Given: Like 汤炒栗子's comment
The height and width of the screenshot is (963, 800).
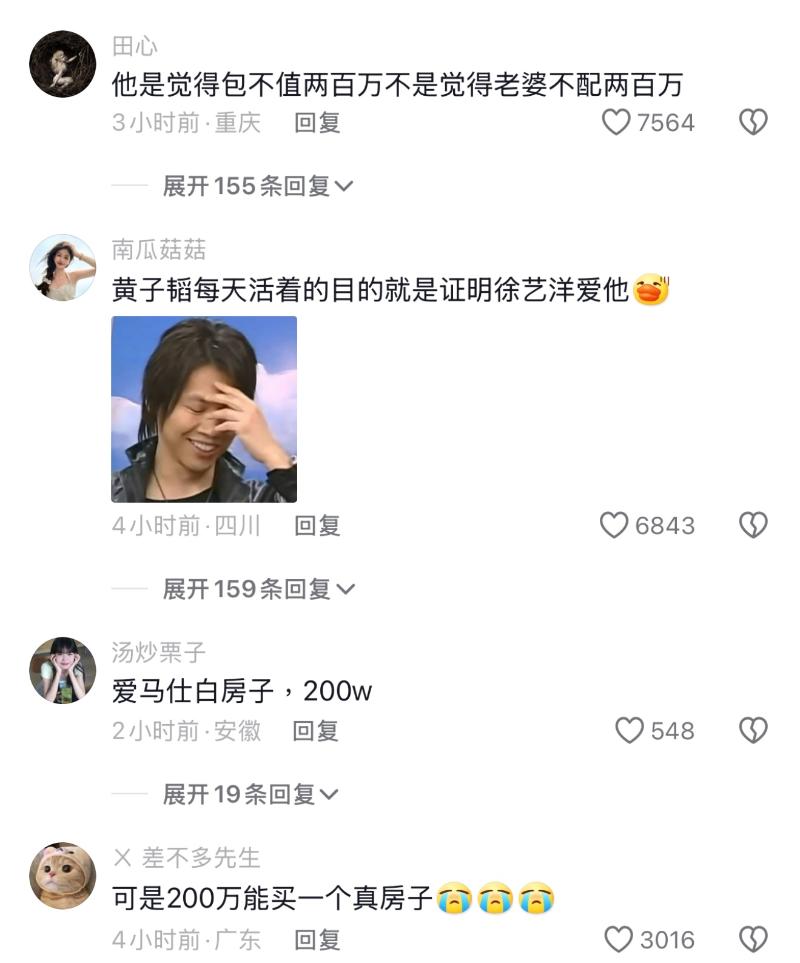Looking at the screenshot, I should click(x=629, y=731).
